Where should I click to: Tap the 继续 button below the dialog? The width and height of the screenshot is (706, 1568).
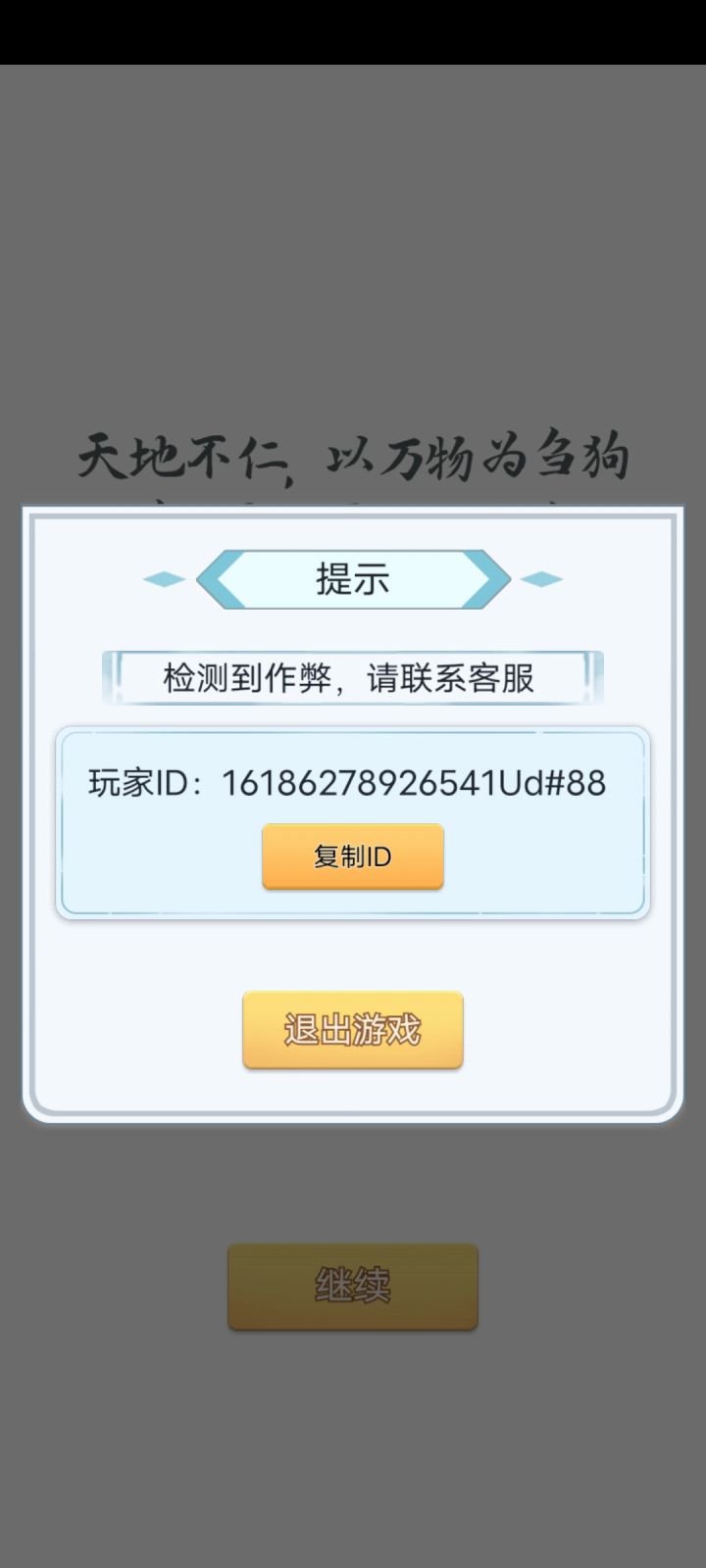pyautogui.click(x=352, y=1287)
